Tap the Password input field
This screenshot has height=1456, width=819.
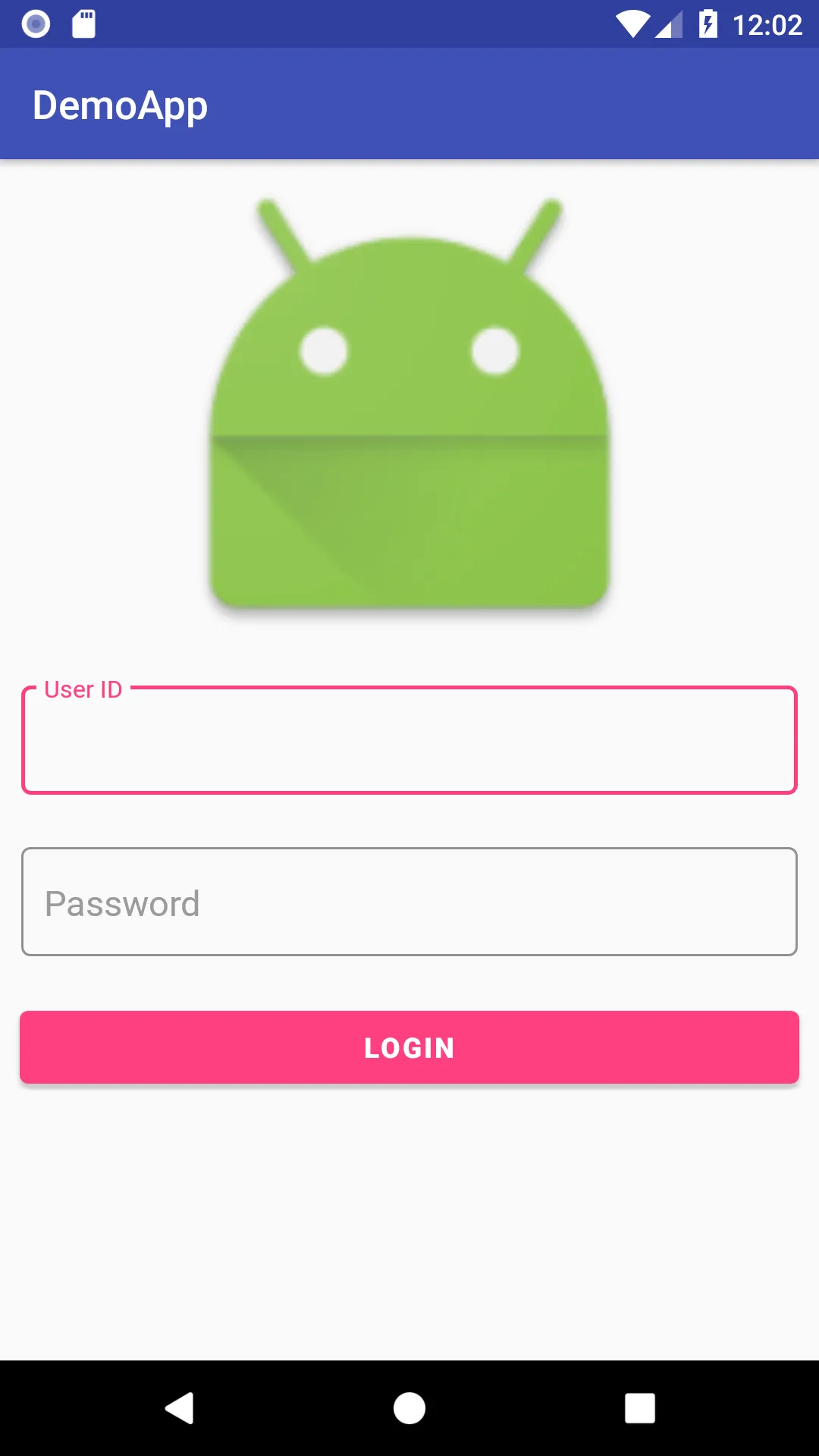point(409,902)
